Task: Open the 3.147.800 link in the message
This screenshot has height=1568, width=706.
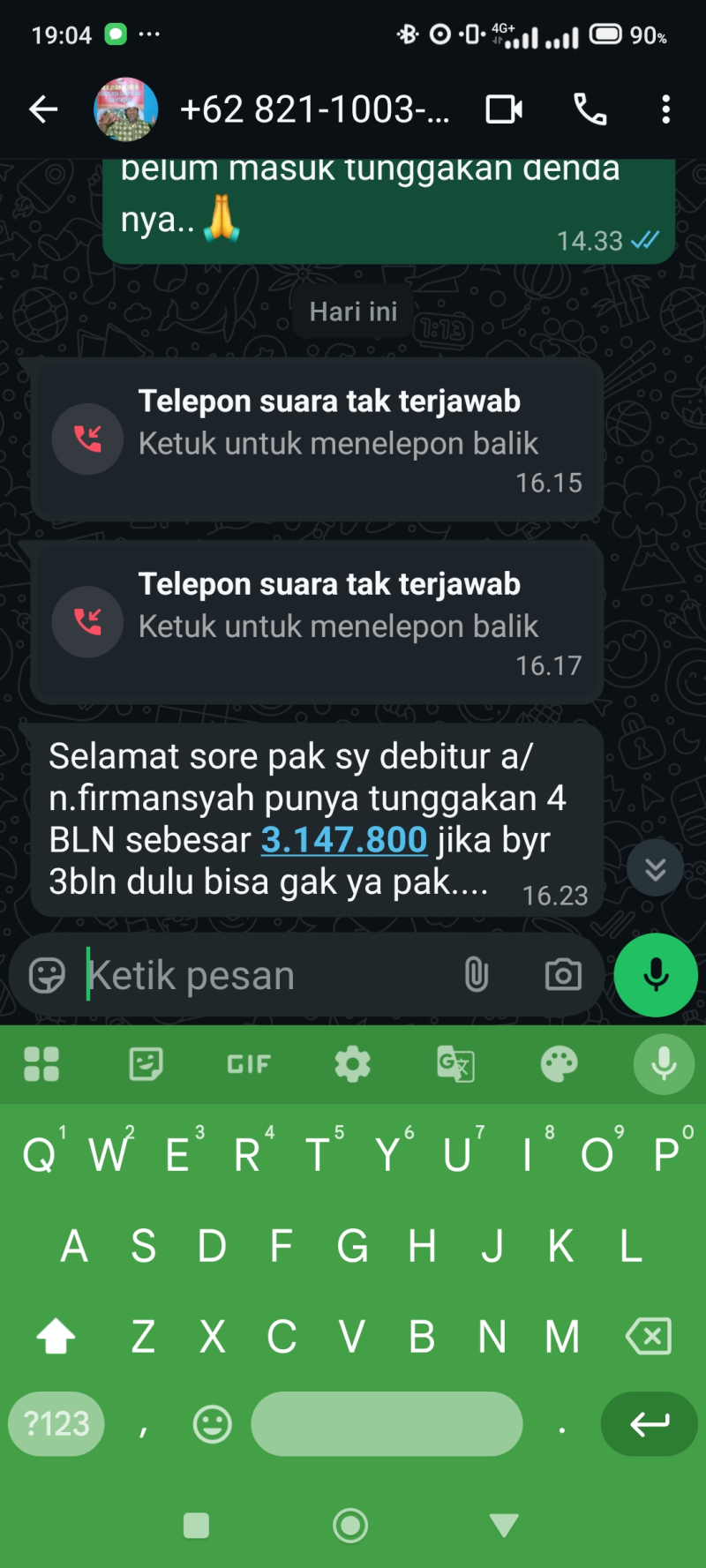Action: 344,840
